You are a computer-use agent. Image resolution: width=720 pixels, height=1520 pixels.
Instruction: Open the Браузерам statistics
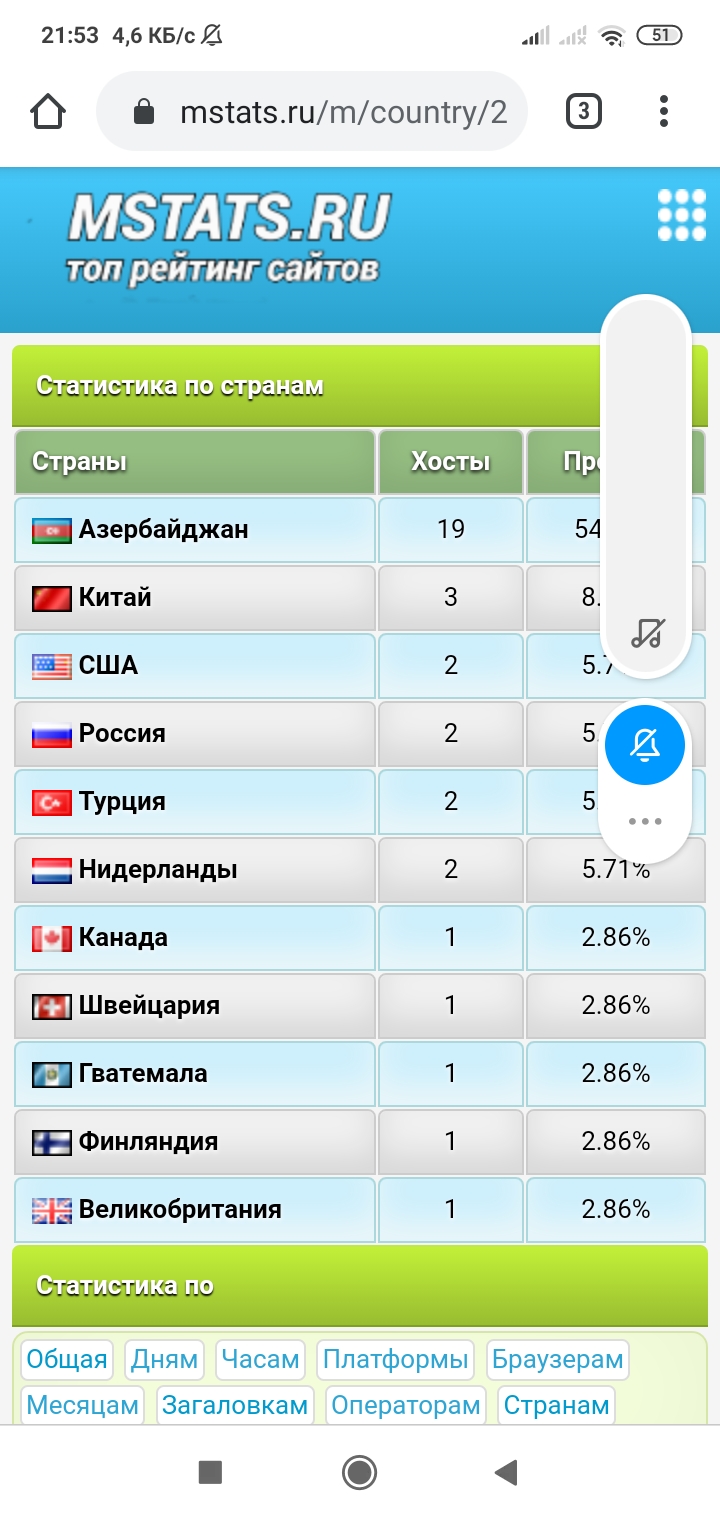(x=557, y=1359)
